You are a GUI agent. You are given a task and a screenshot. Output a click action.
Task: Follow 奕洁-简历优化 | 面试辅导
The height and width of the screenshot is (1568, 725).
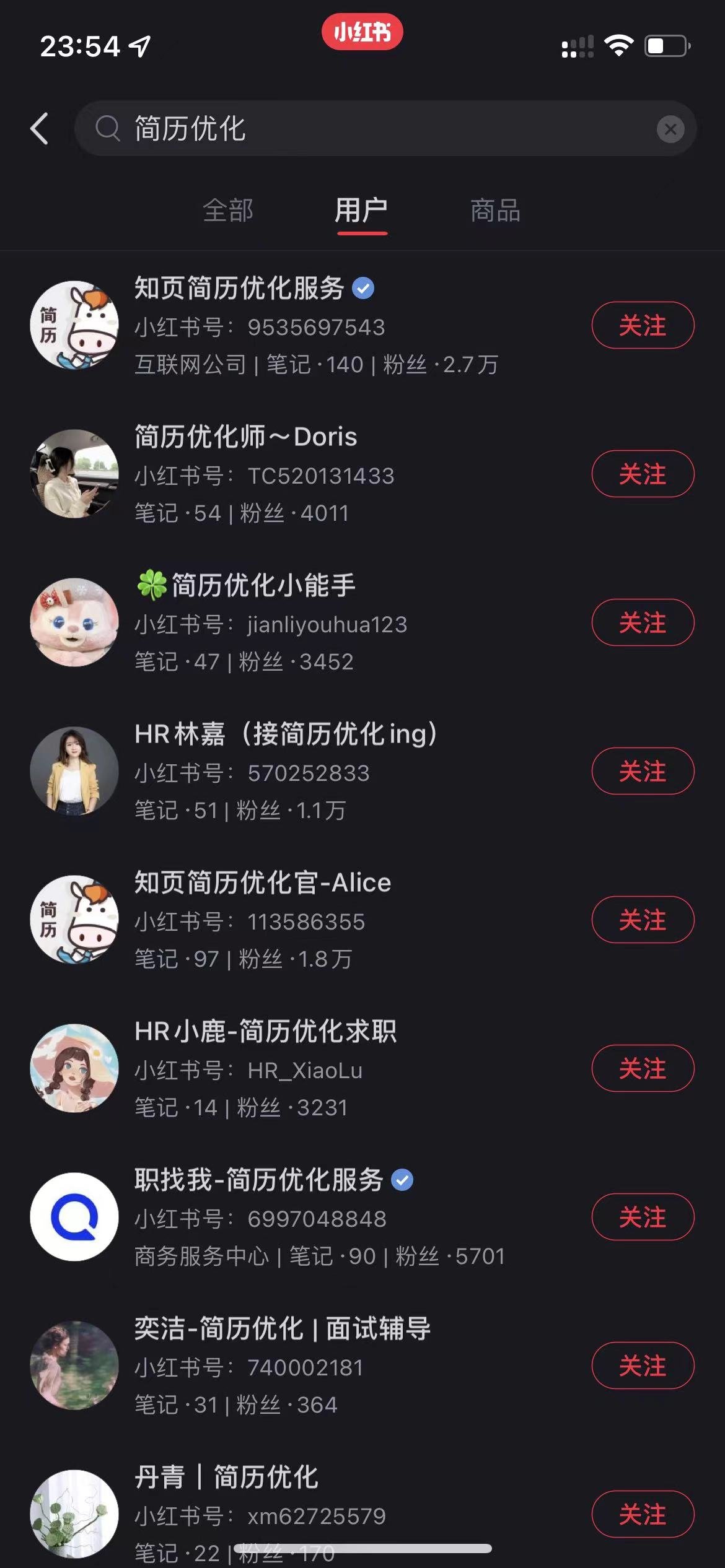pyautogui.click(x=643, y=1365)
